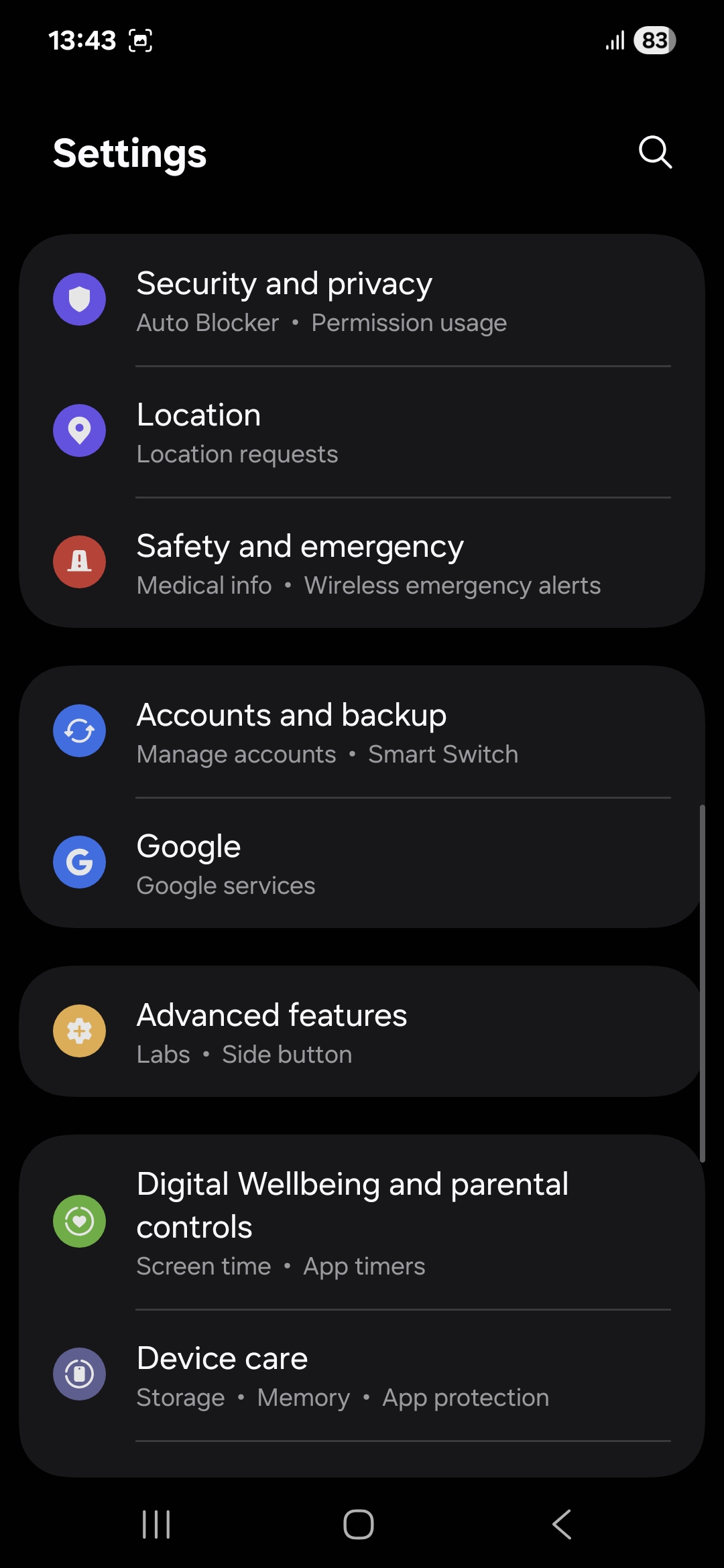Show recent apps from the navigation bar
This screenshot has height=1568, width=724.
pyautogui.click(x=156, y=1524)
